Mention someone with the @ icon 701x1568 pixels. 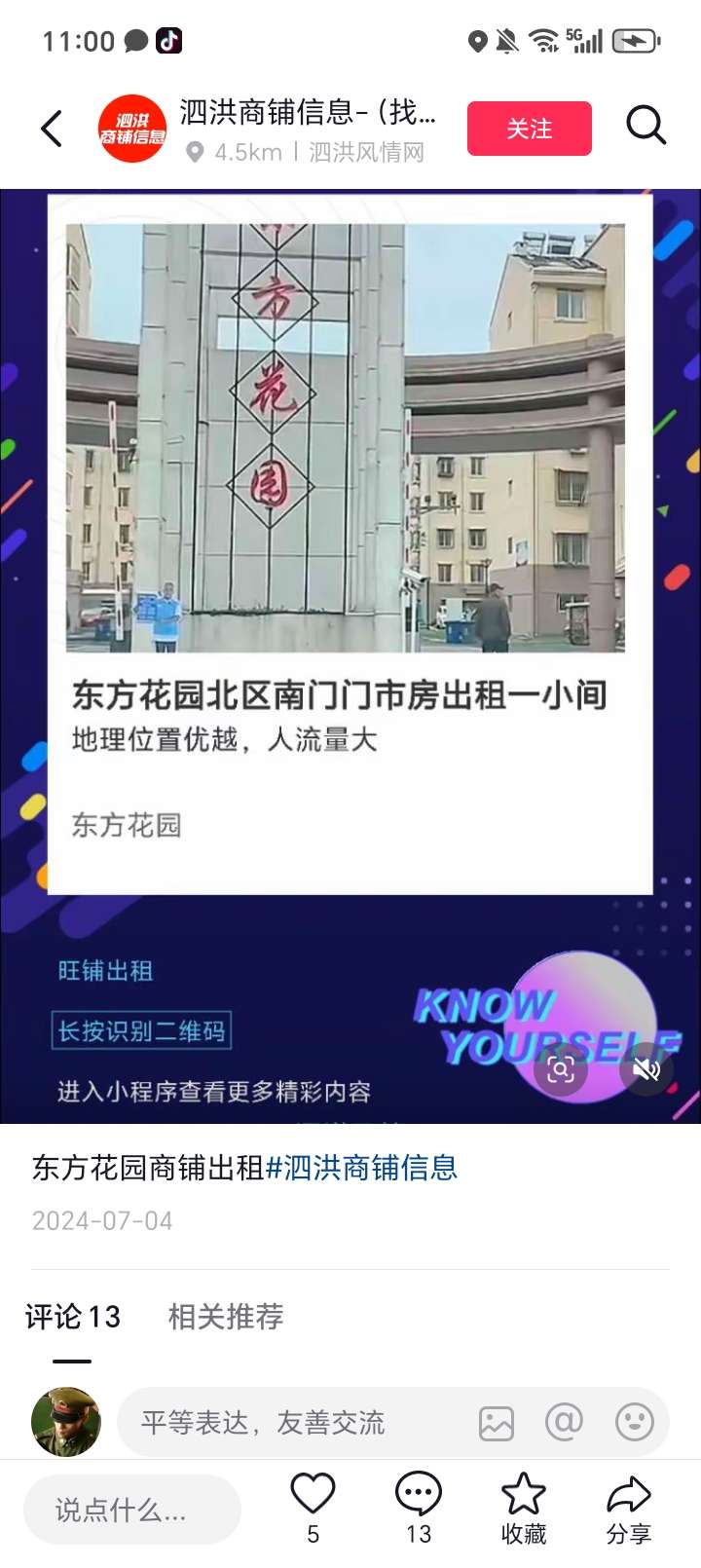click(x=565, y=1423)
